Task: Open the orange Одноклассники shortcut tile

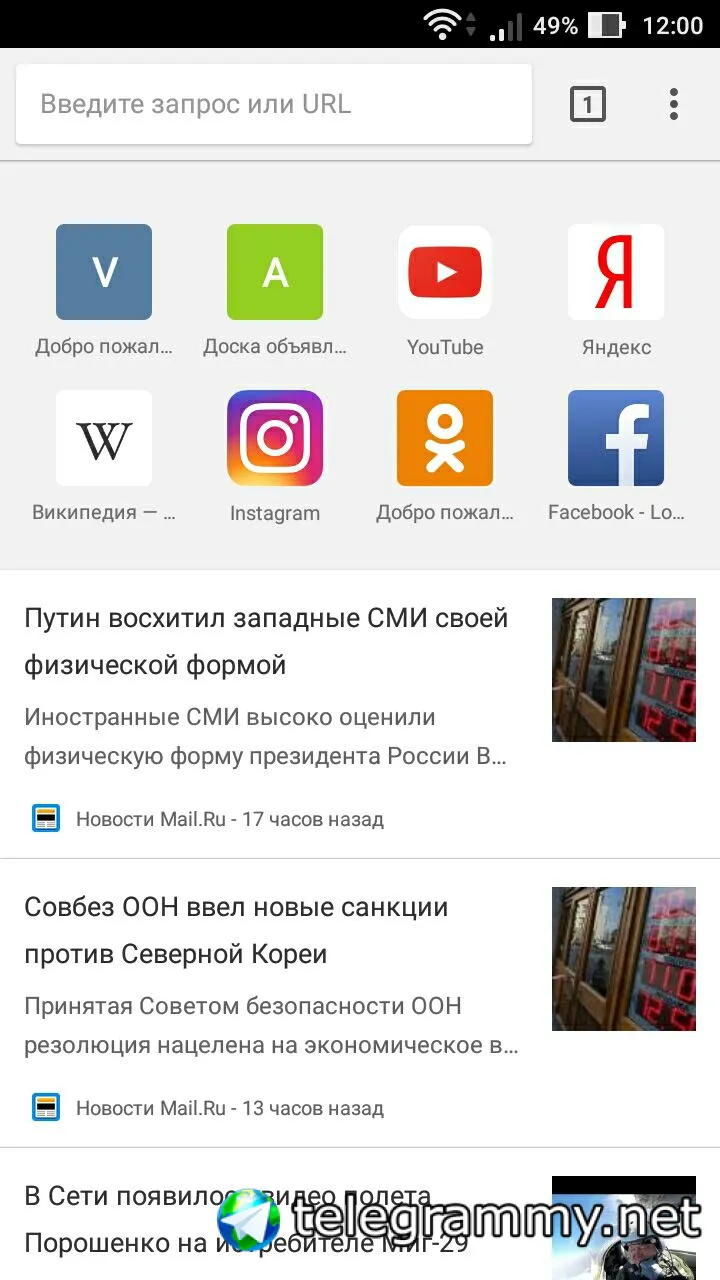Action: (x=445, y=439)
